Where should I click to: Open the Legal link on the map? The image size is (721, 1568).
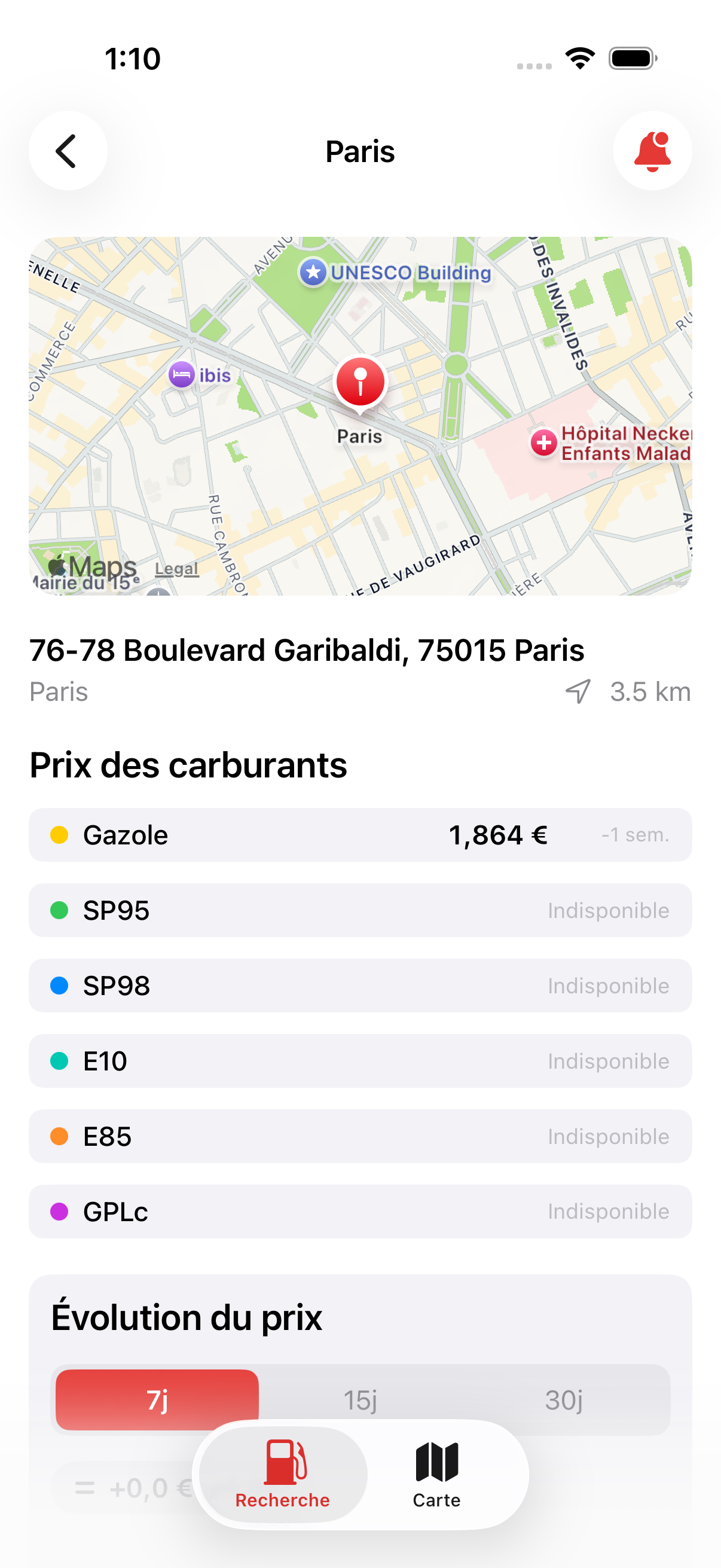[x=176, y=569]
